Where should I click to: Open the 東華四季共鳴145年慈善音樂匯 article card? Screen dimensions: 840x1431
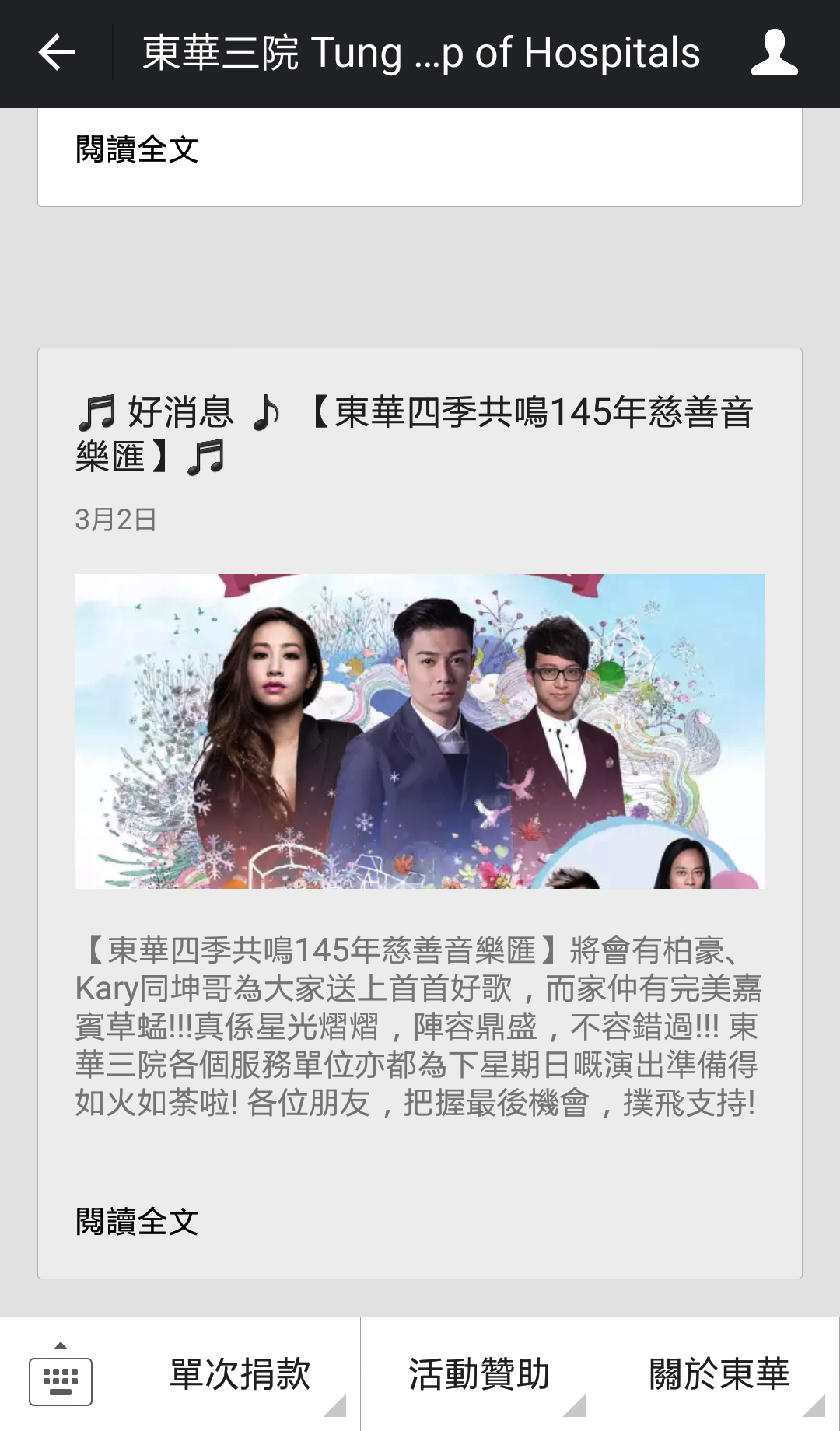point(420,813)
